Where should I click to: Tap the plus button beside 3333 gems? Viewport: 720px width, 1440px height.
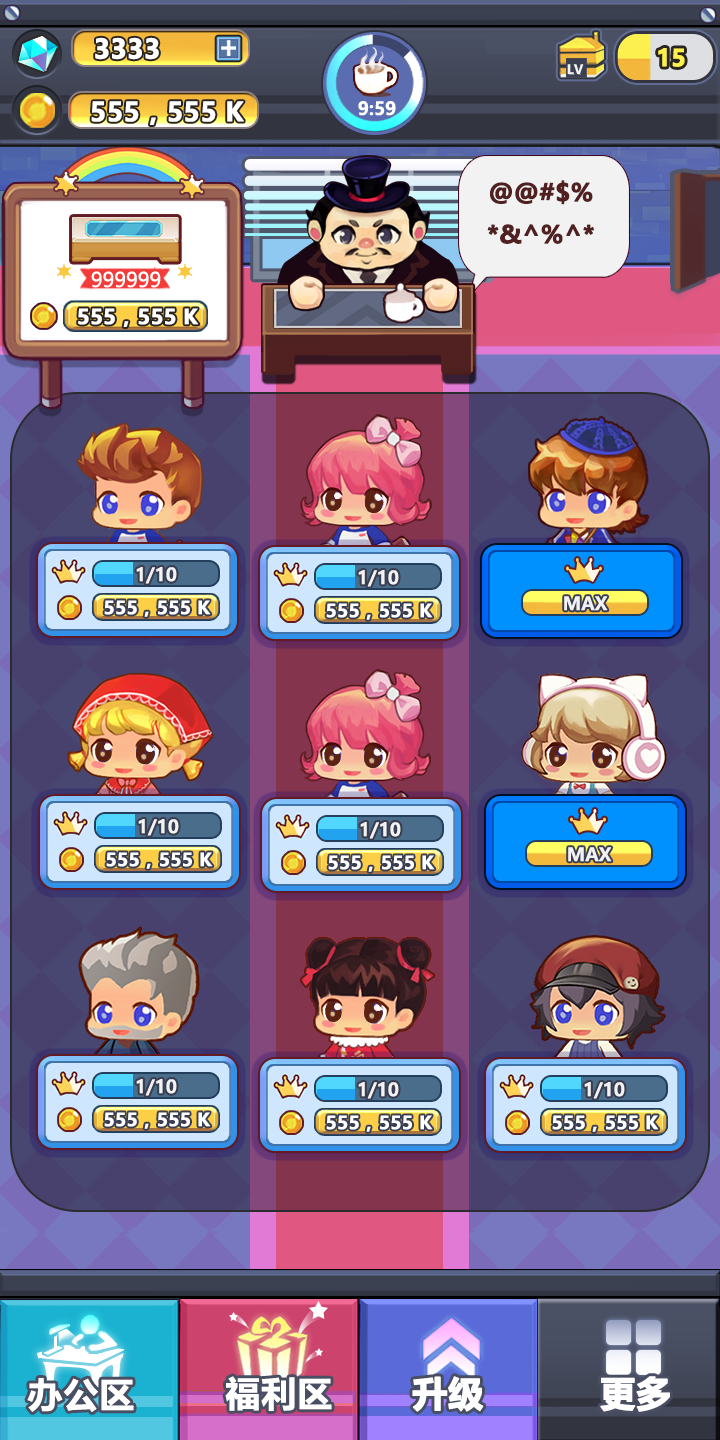[229, 48]
